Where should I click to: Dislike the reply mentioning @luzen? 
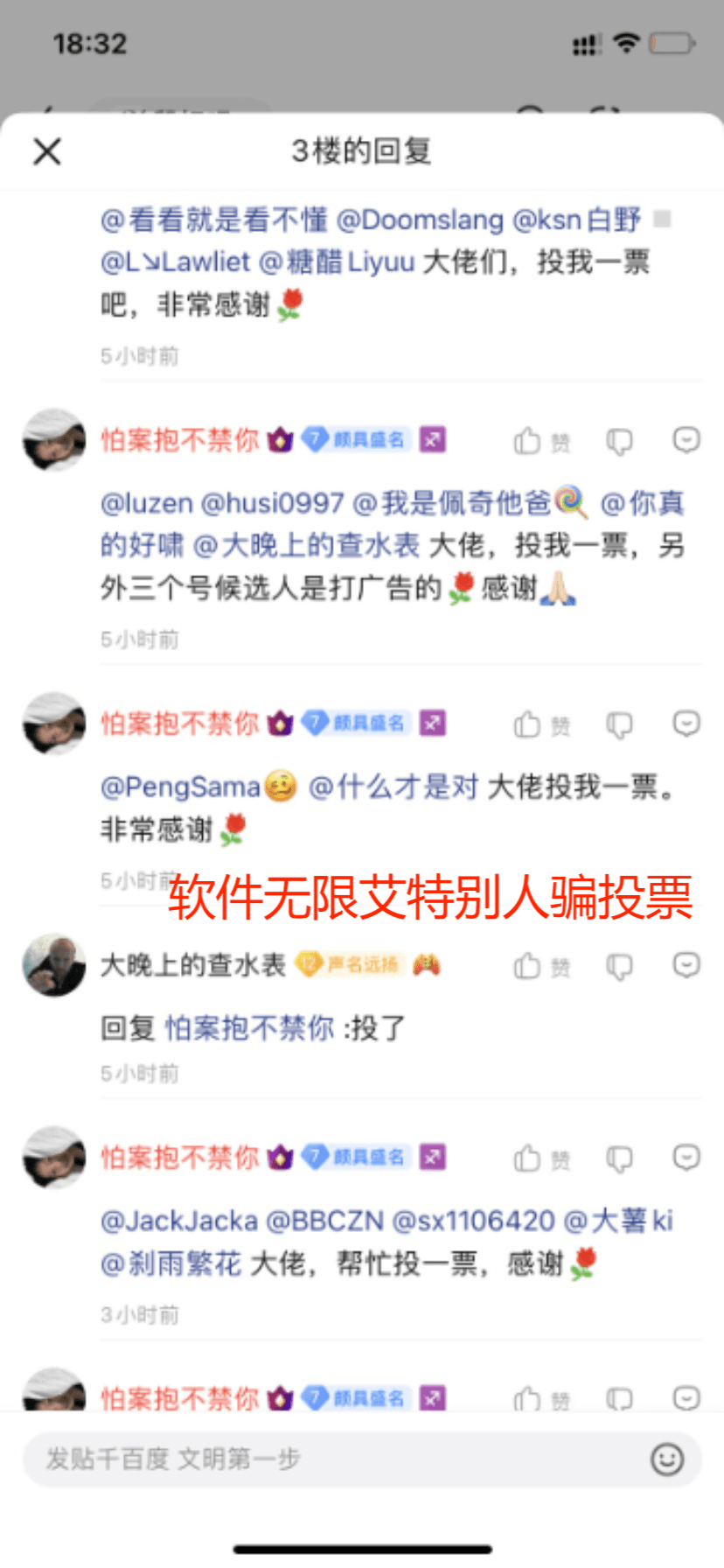(619, 440)
